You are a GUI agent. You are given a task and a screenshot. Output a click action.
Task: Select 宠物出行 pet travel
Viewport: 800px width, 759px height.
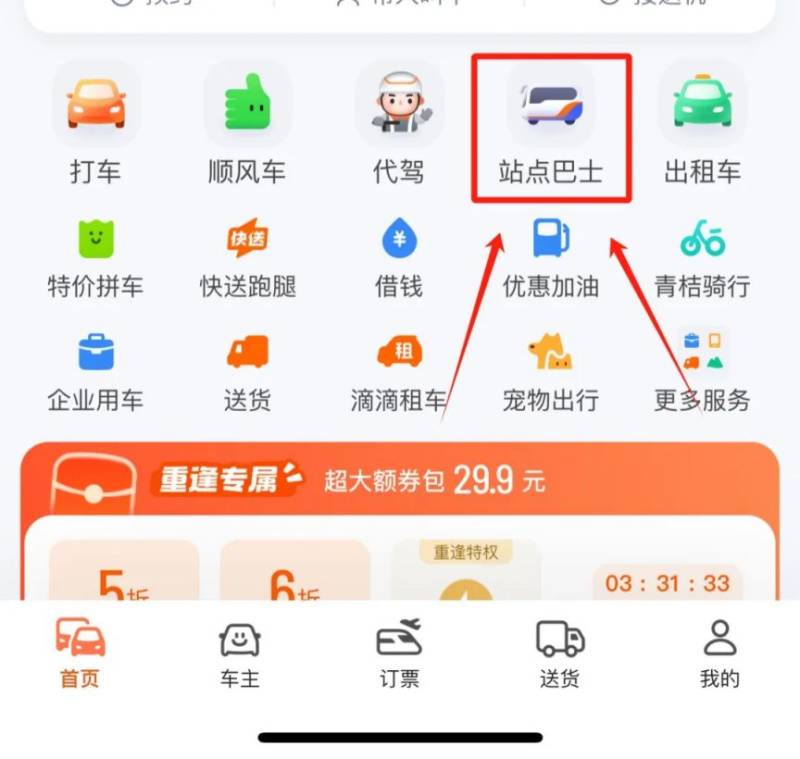(x=551, y=372)
